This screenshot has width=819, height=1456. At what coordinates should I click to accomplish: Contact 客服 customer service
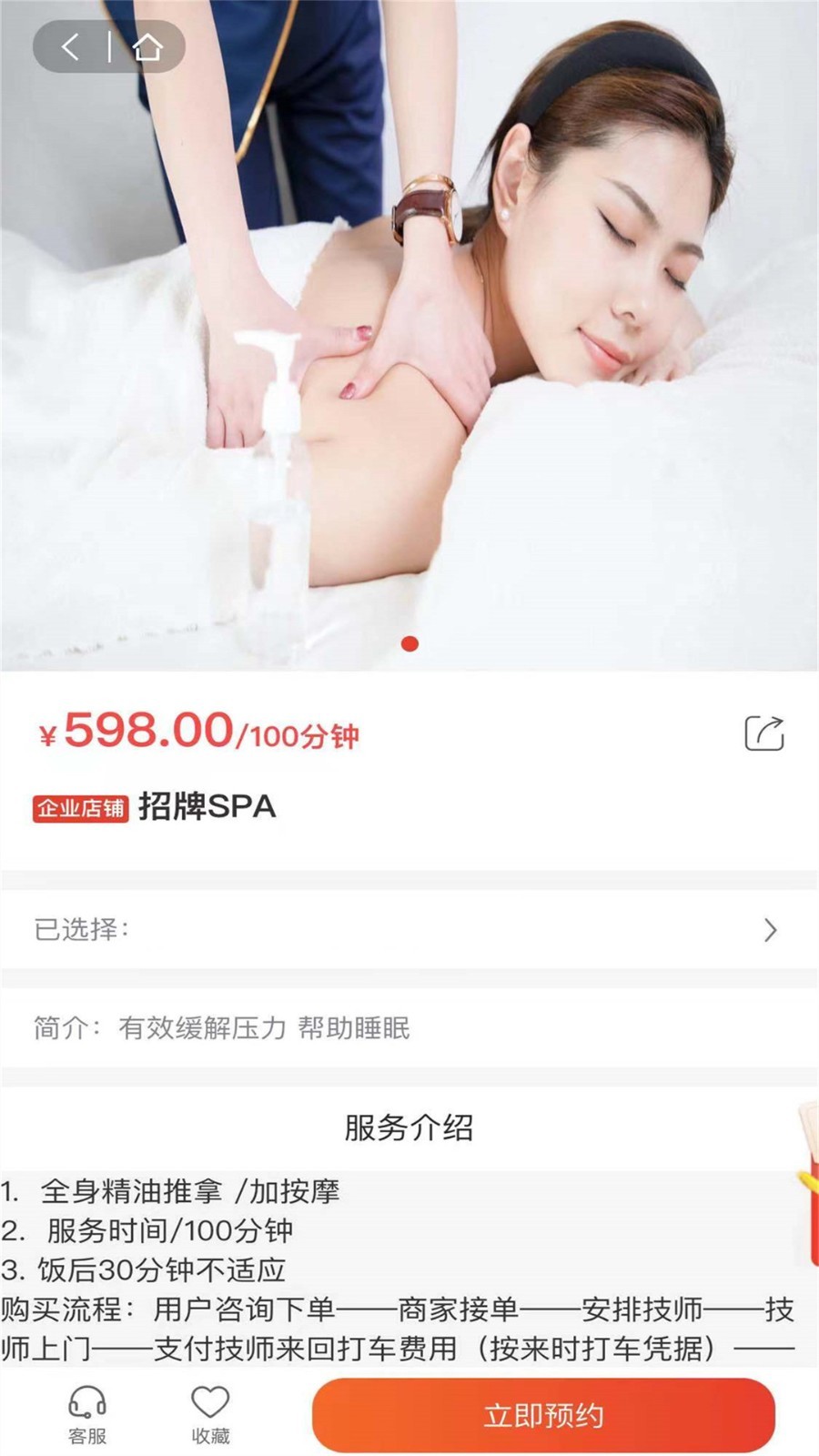[x=87, y=1416]
